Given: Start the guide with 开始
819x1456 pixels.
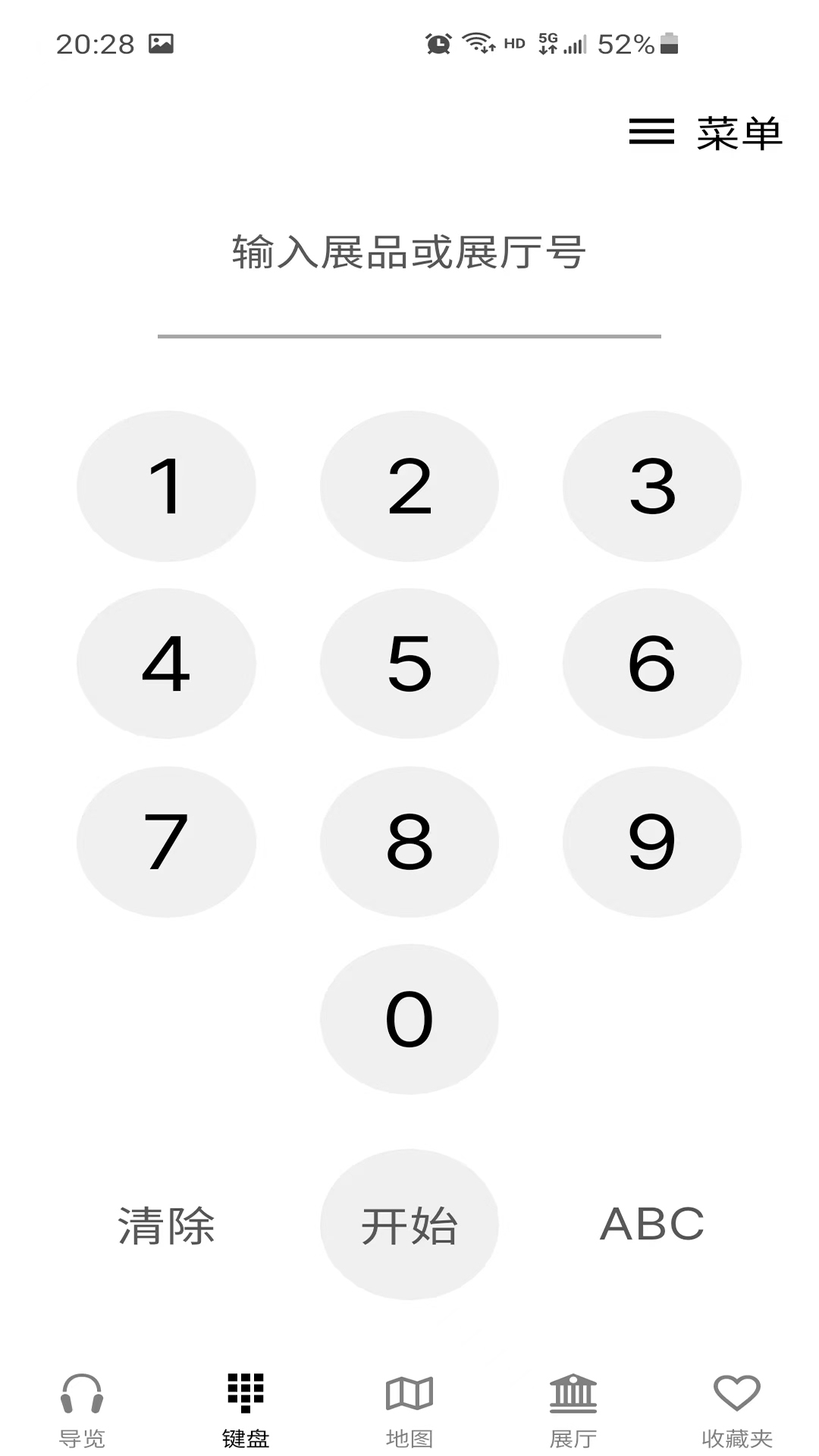Looking at the screenshot, I should coord(409,1225).
